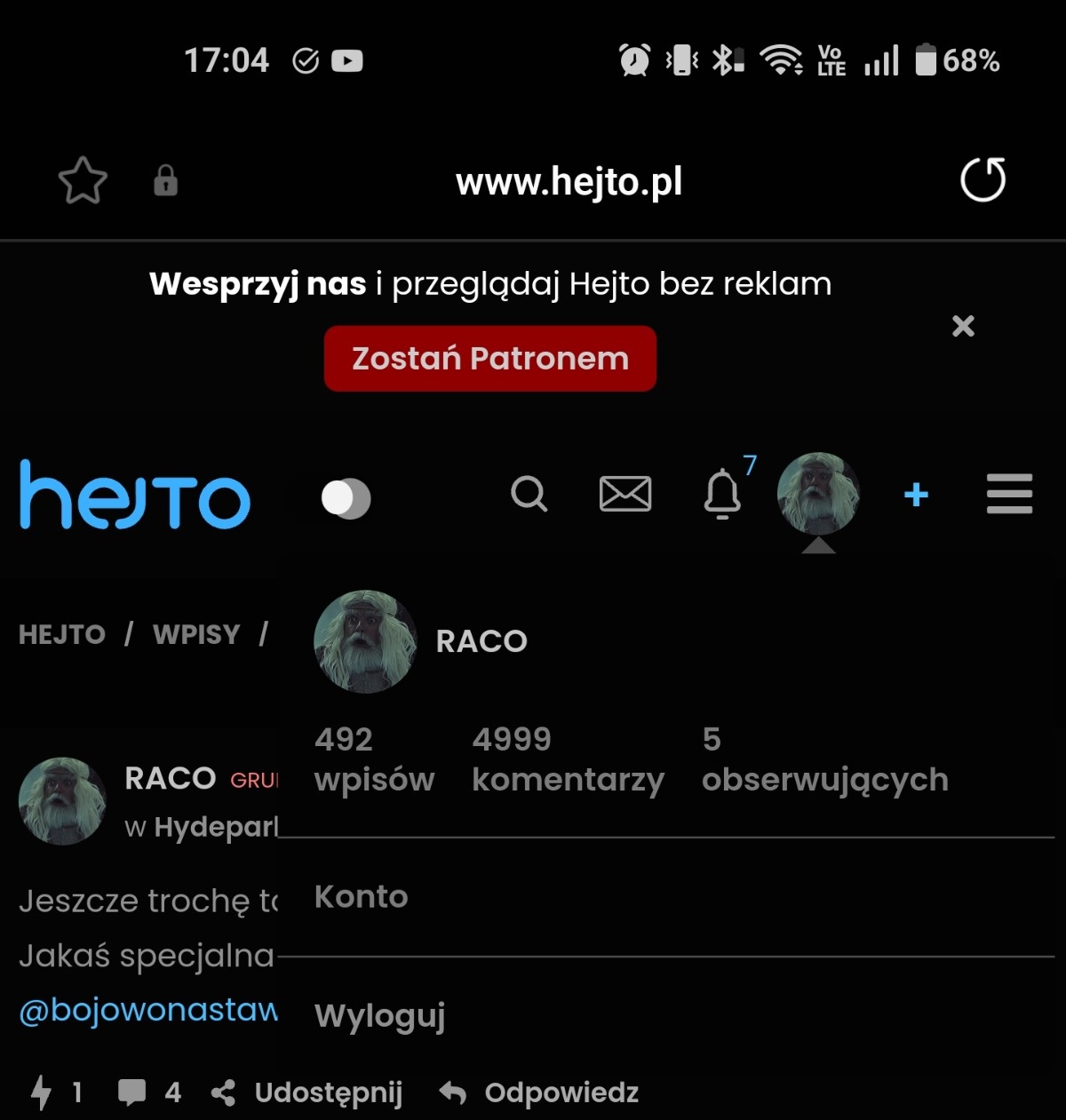Tap the www.hejto.pl address bar
The height and width of the screenshot is (1120, 1066).
569,182
